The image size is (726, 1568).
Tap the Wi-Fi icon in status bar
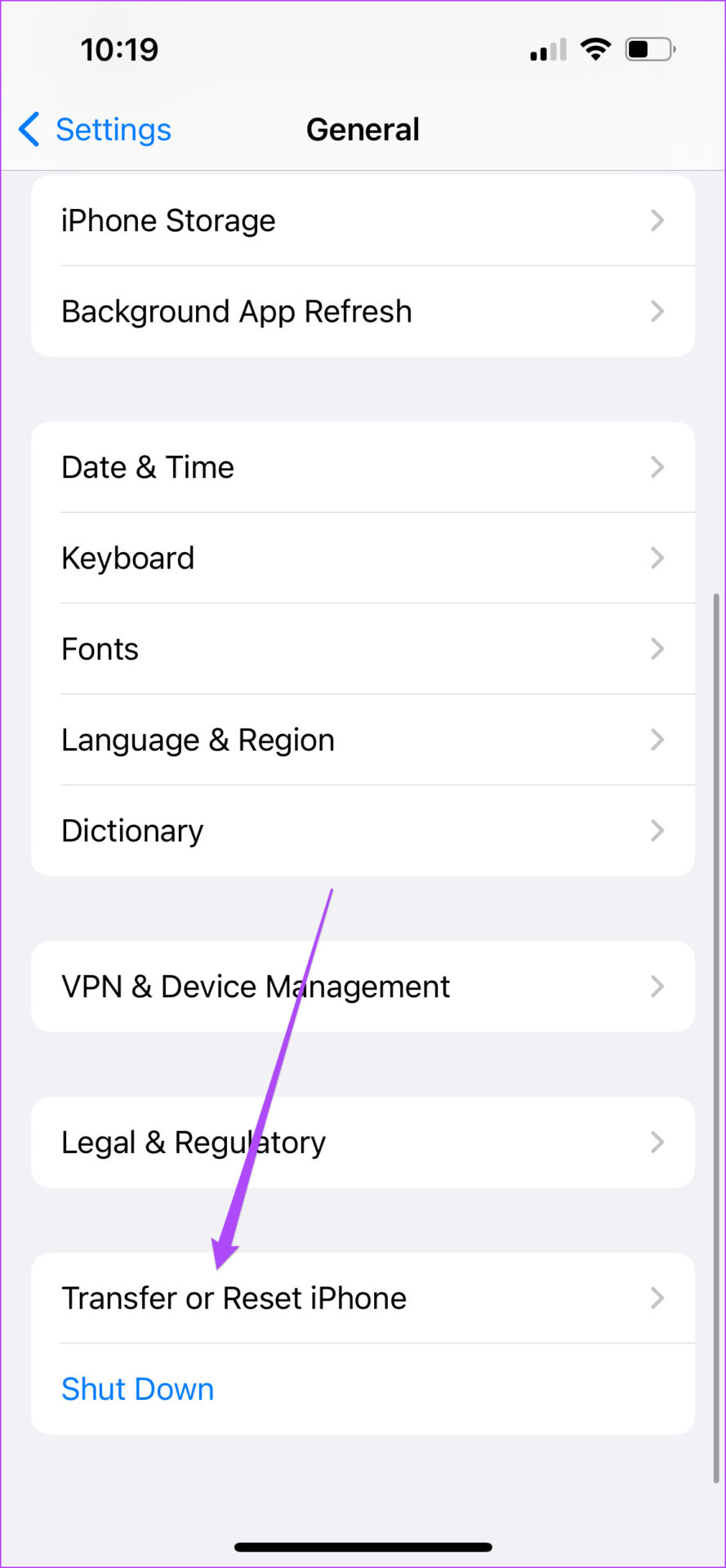(x=596, y=49)
